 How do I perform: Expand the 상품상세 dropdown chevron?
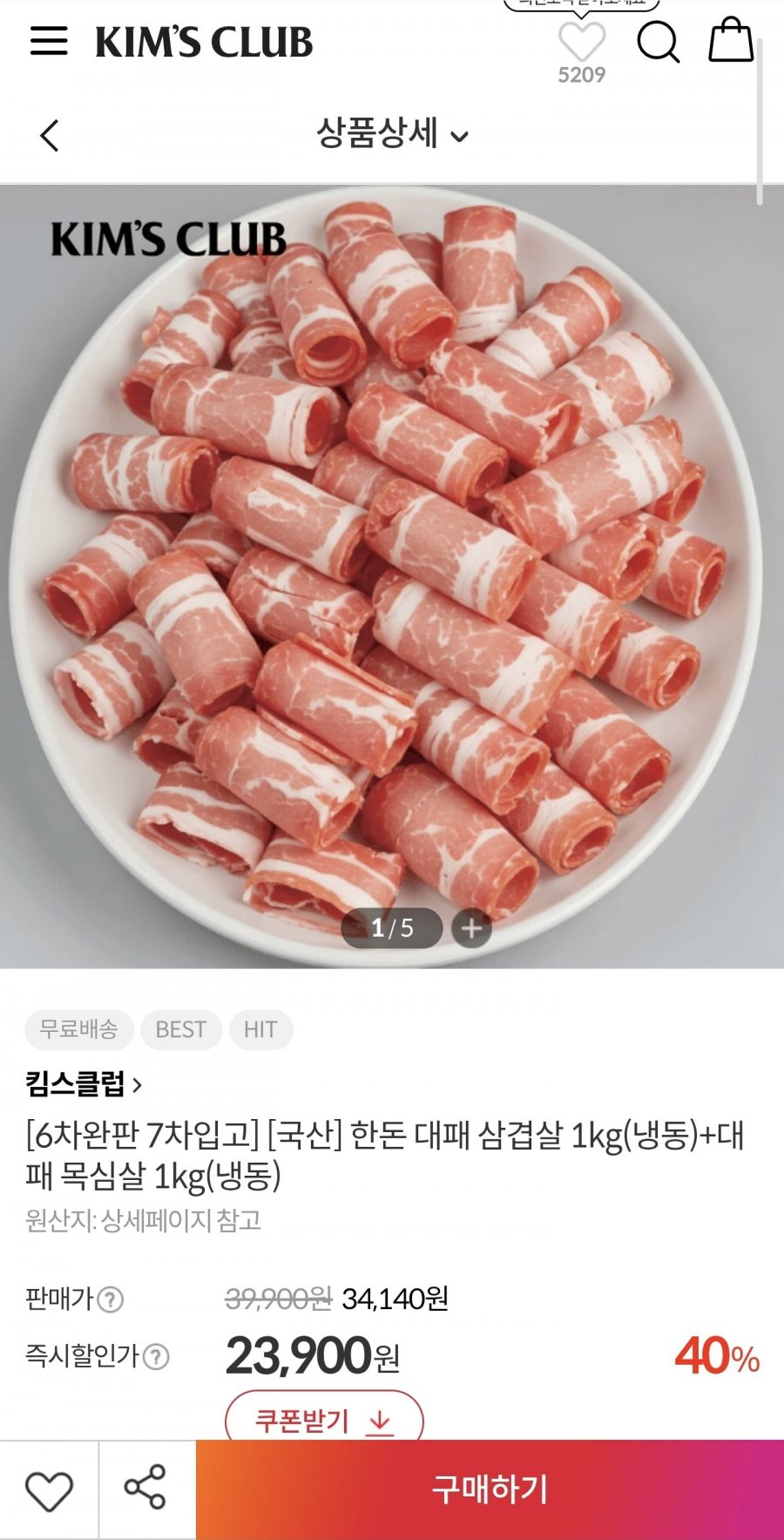click(462, 136)
